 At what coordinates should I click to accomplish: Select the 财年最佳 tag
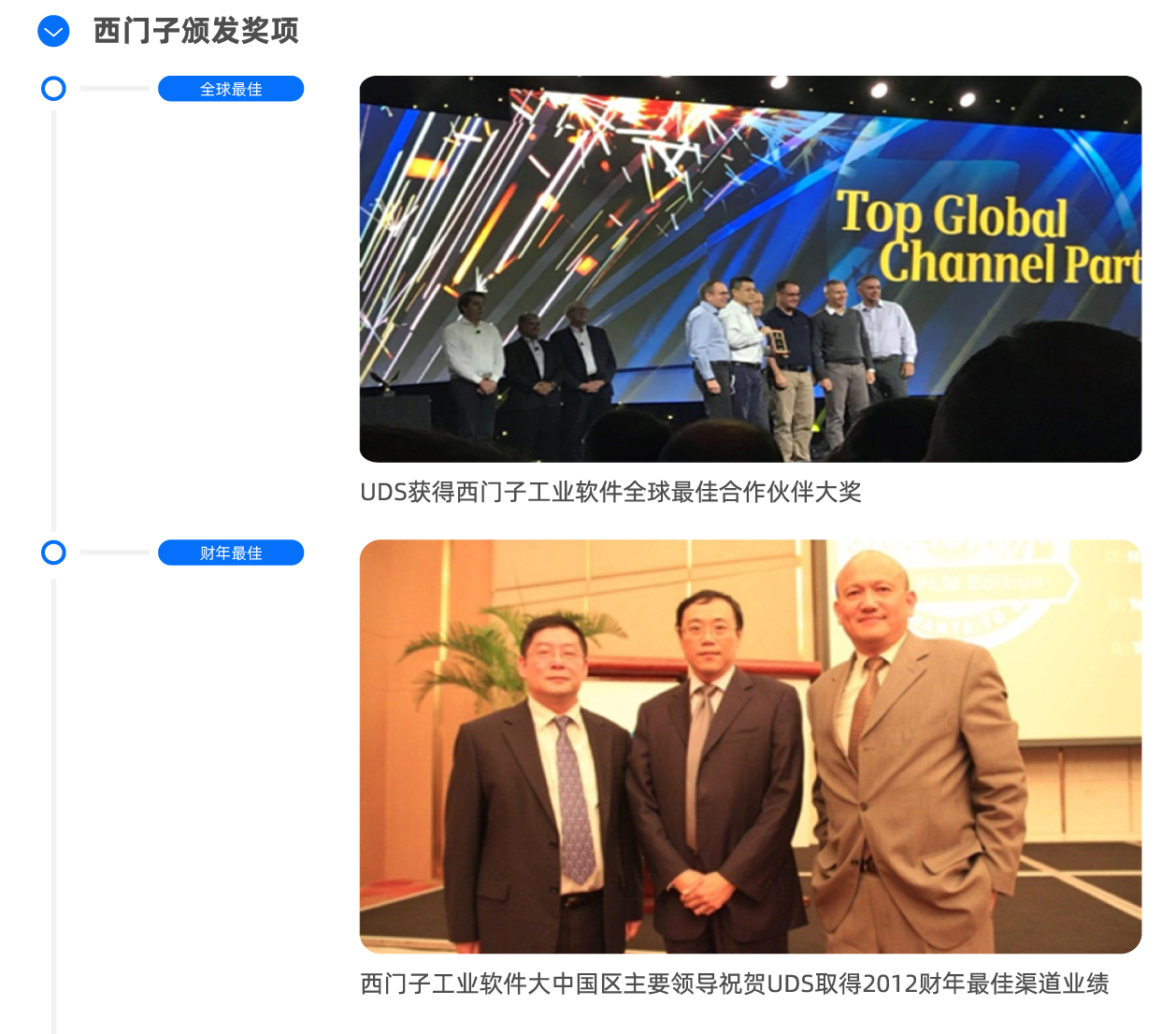coord(231,553)
